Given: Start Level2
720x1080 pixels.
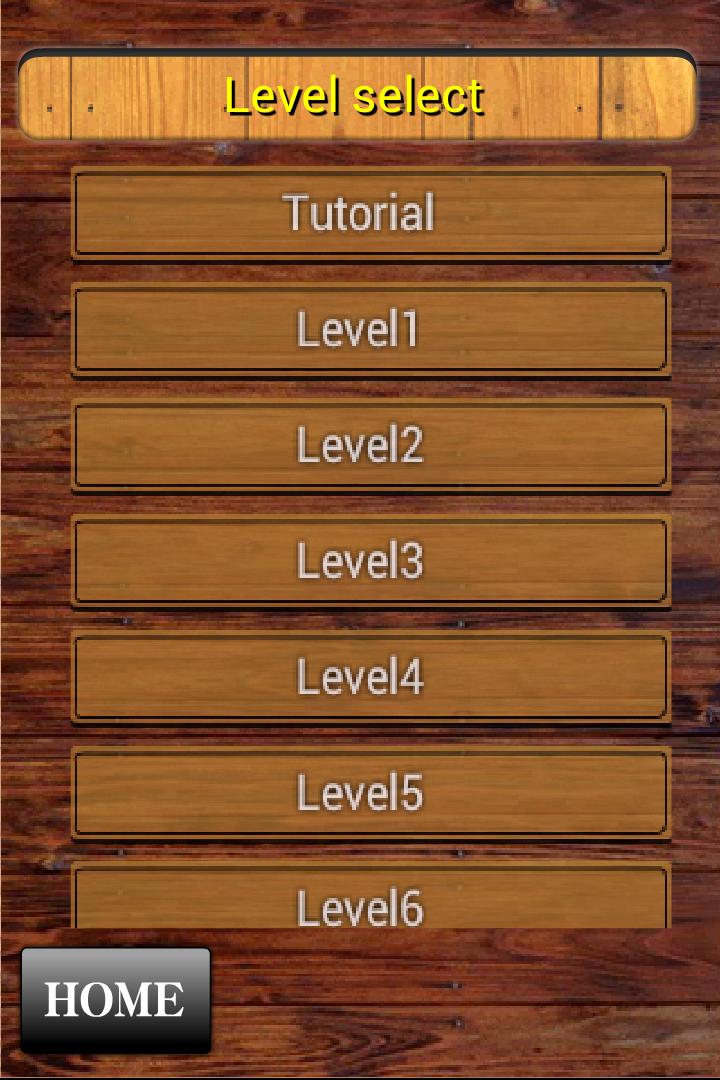Looking at the screenshot, I should tap(370, 445).
